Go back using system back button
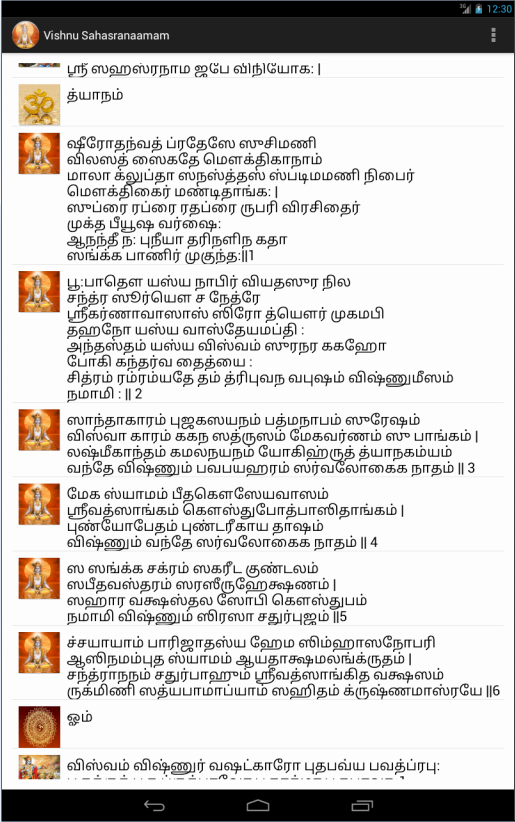 click(154, 806)
